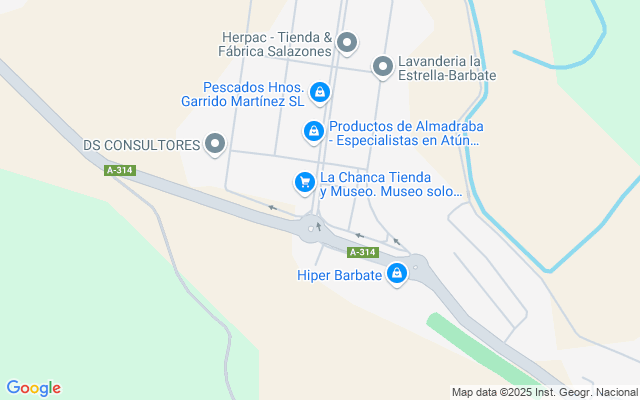
Task: Tap Pescados Hnos. Garrido Martínez SL pin
Action: pos(319,93)
